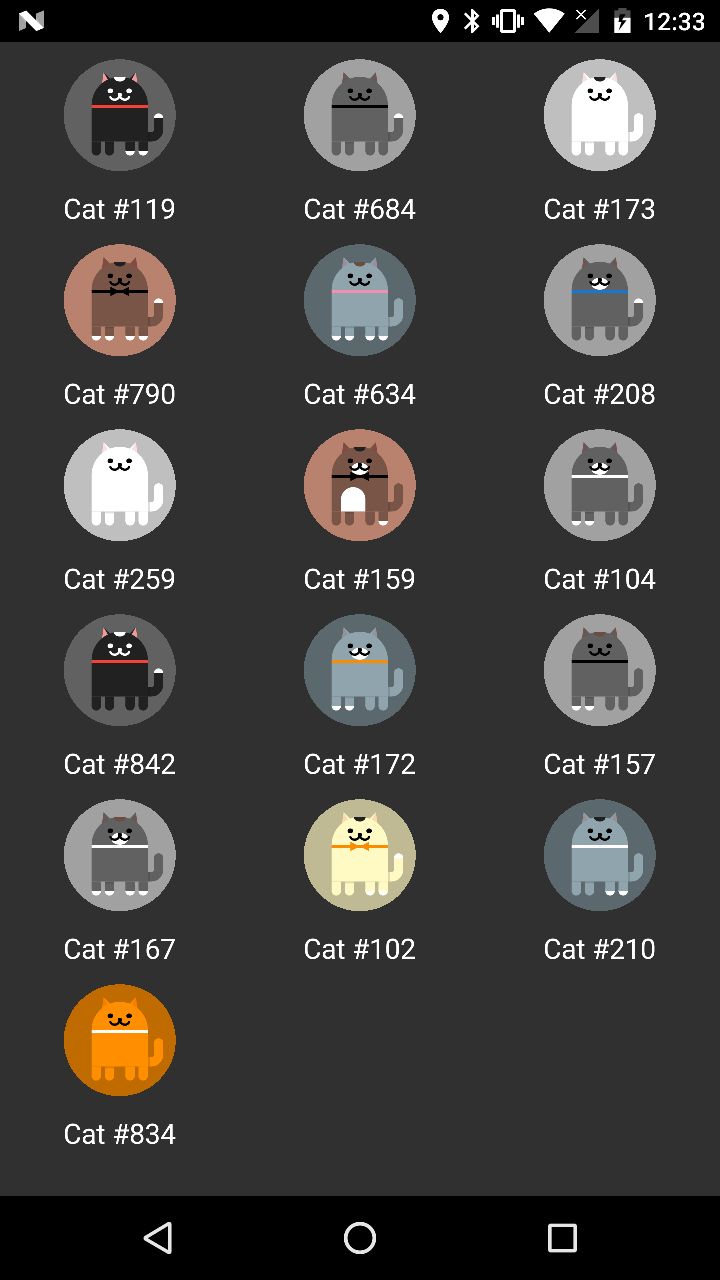View Cat #210
This screenshot has width=720, height=1280.
pyautogui.click(x=600, y=855)
